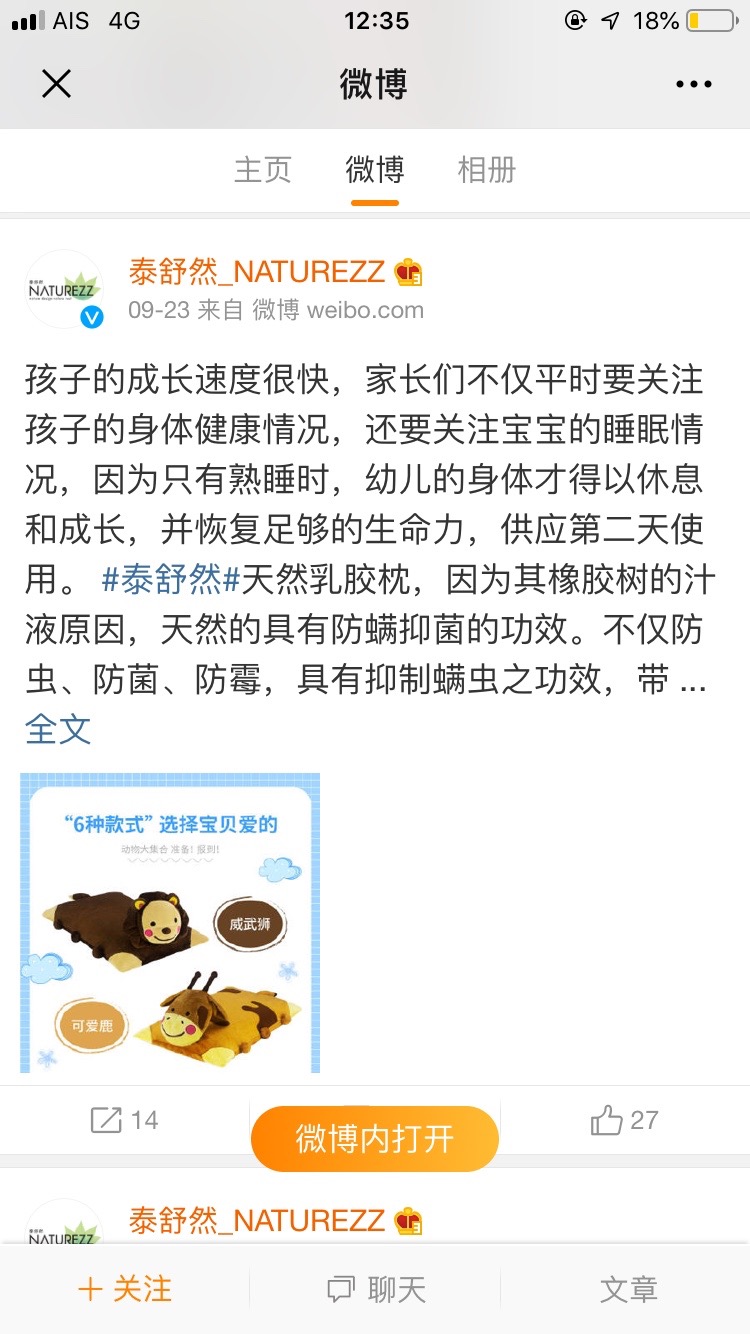
Task: Repost the post with 14 shares
Action: pyautogui.click(x=125, y=1120)
